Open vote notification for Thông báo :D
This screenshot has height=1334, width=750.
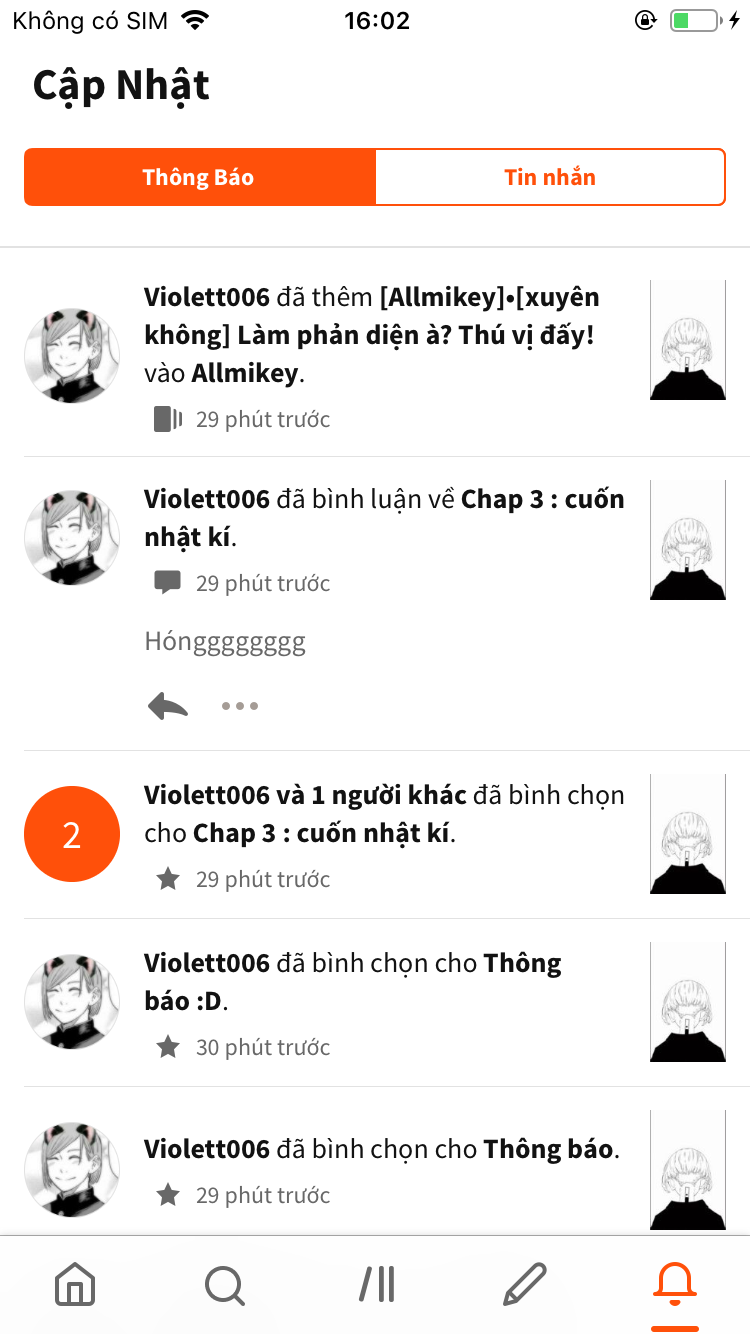pyautogui.click(x=385, y=982)
